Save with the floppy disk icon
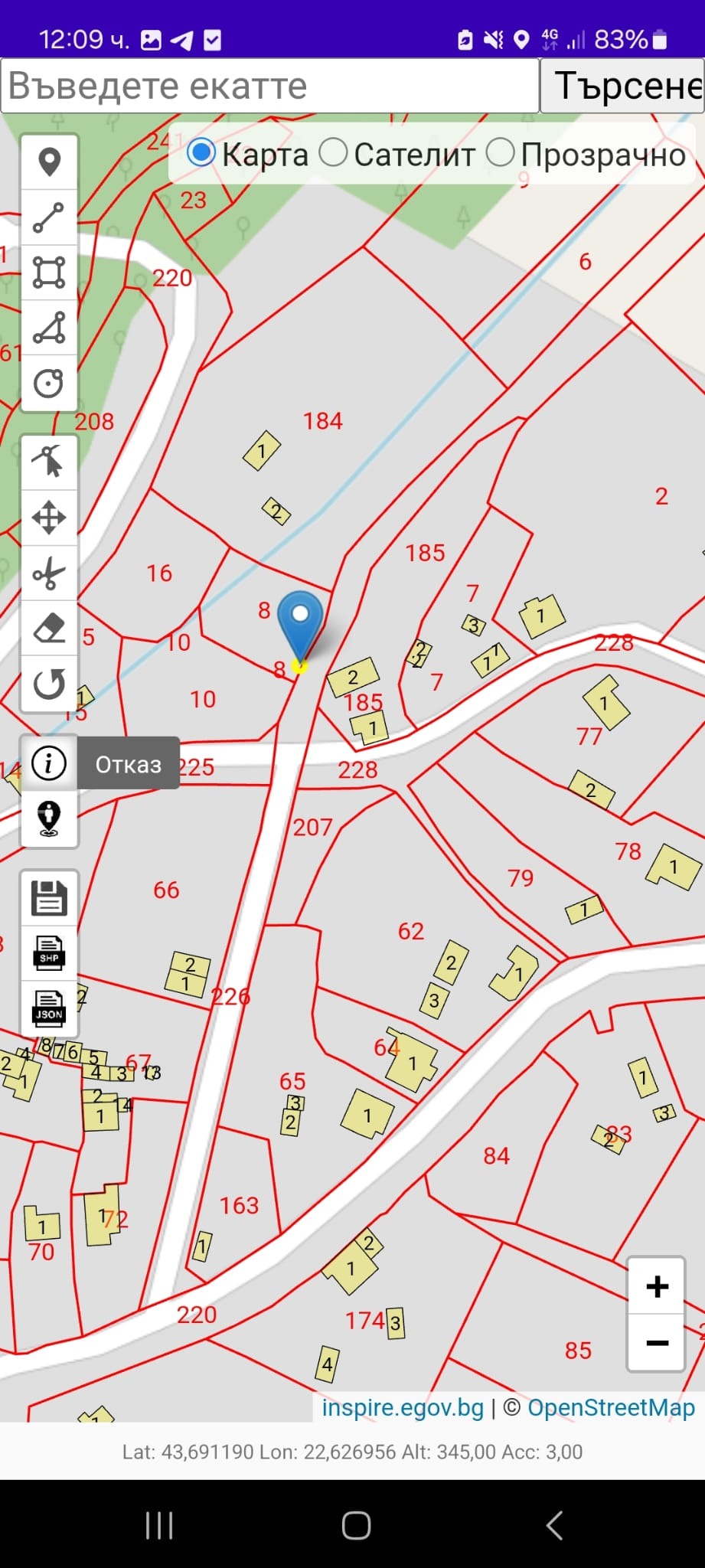 click(x=49, y=898)
